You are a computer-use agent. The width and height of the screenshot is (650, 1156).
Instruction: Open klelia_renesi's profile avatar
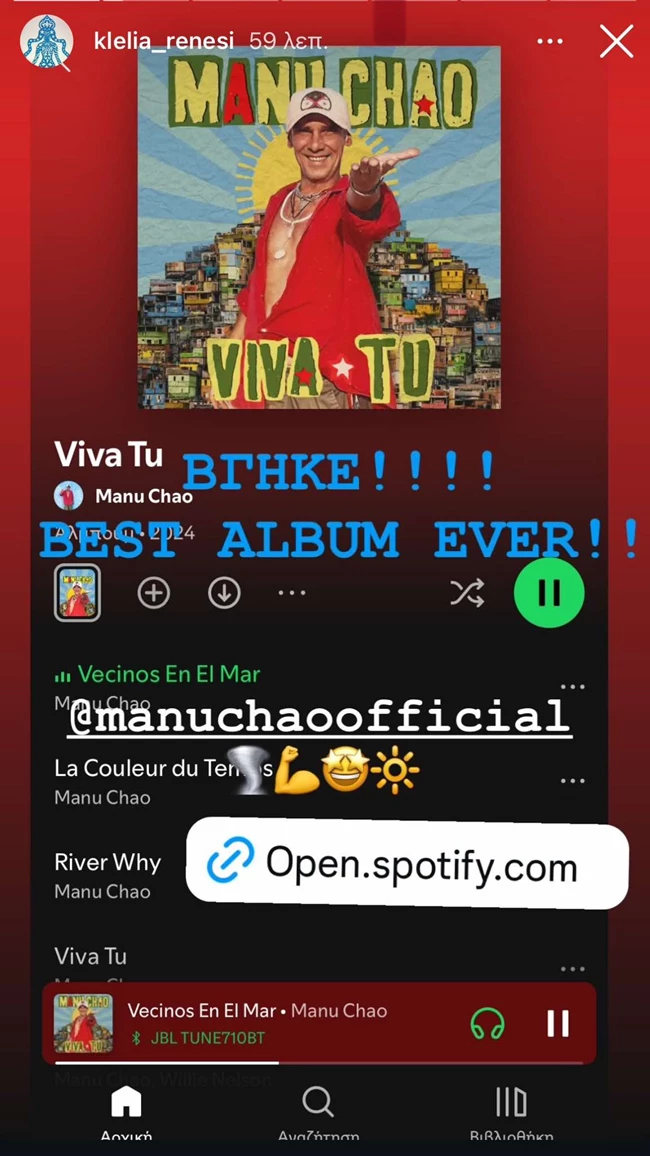(x=46, y=42)
